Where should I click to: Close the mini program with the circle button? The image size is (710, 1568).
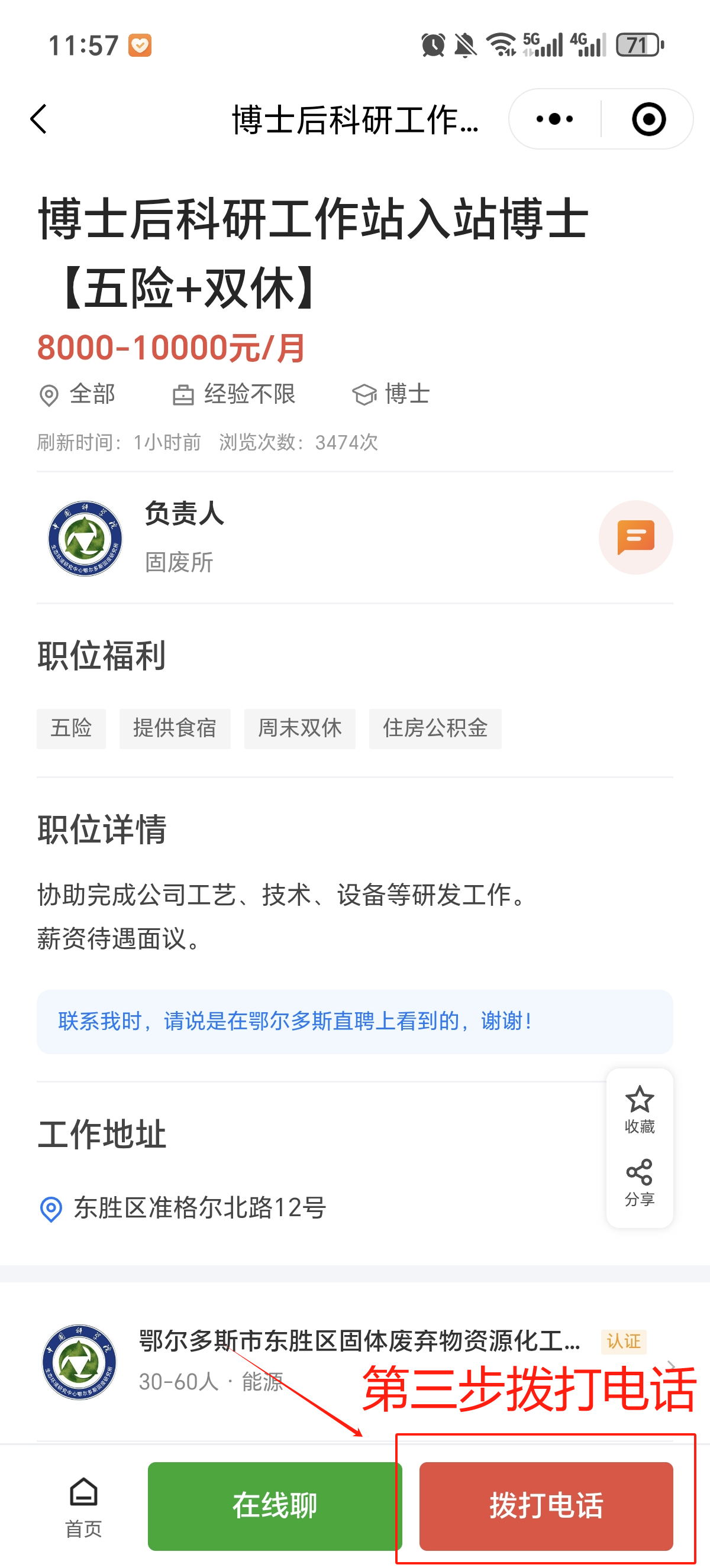[648, 119]
